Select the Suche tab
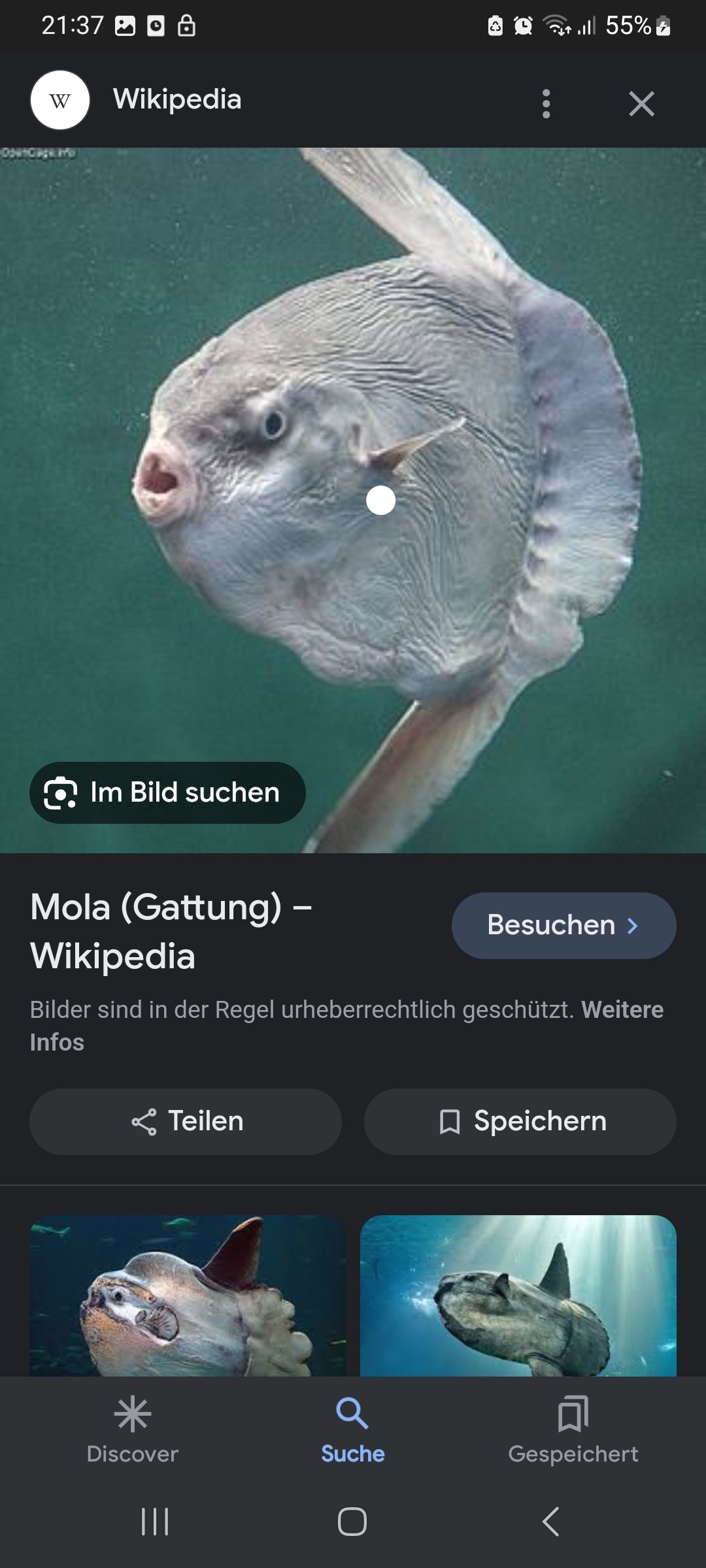Image resolution: width=706 pixels, height=1568 pixels. point(352,1429)
